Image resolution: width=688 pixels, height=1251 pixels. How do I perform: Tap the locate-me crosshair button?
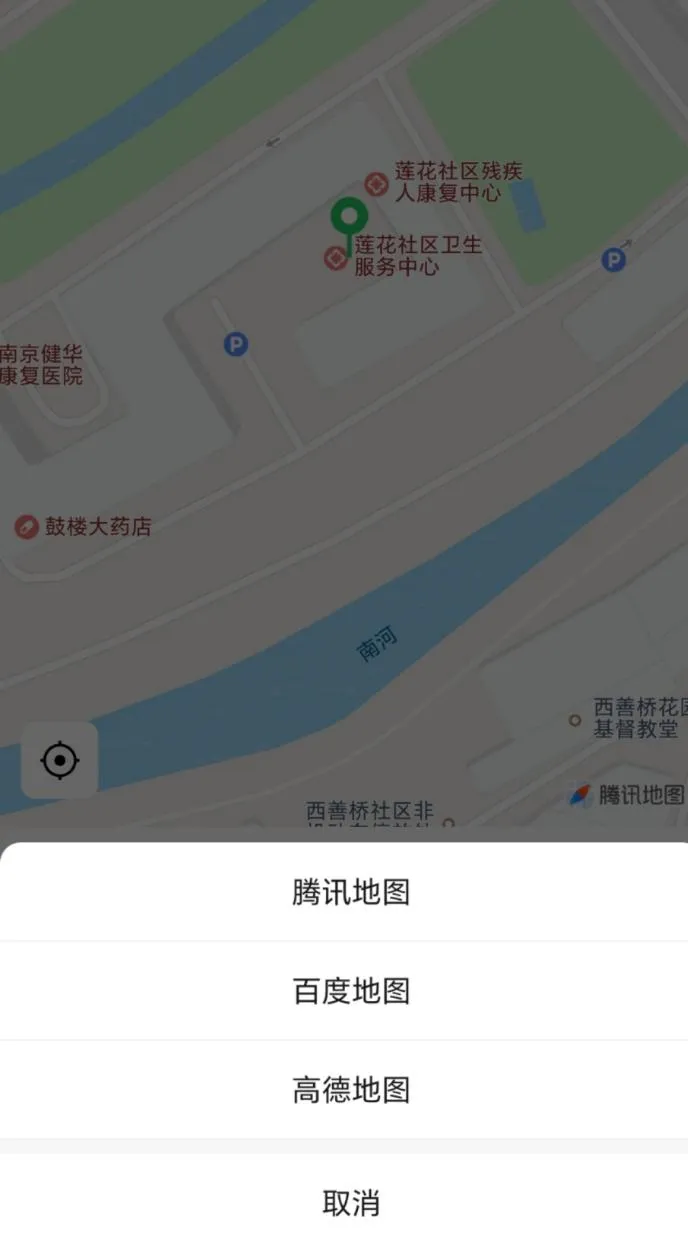click(x=59, y=761)
